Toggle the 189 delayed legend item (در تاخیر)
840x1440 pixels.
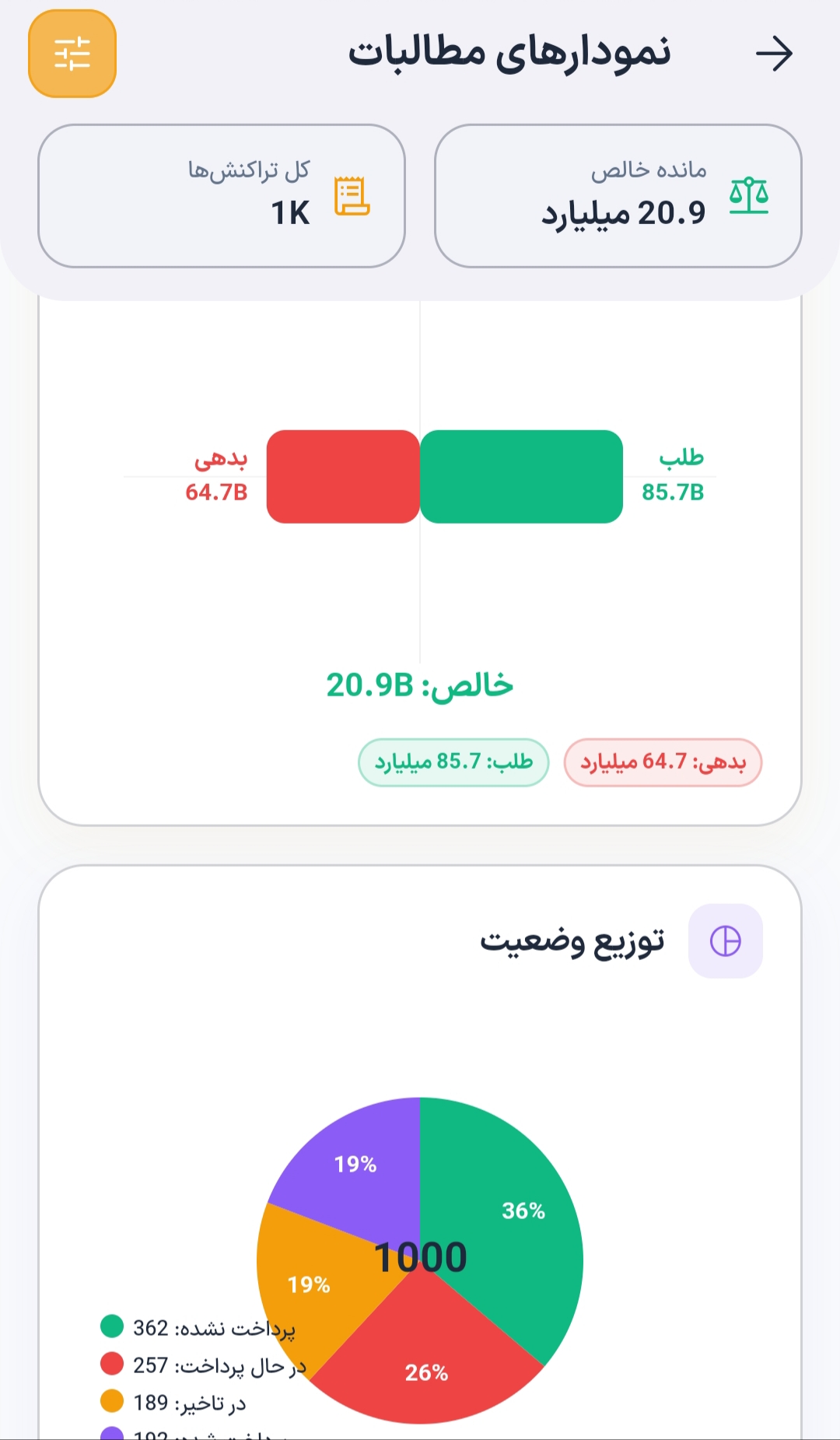tap(173, 1402)
